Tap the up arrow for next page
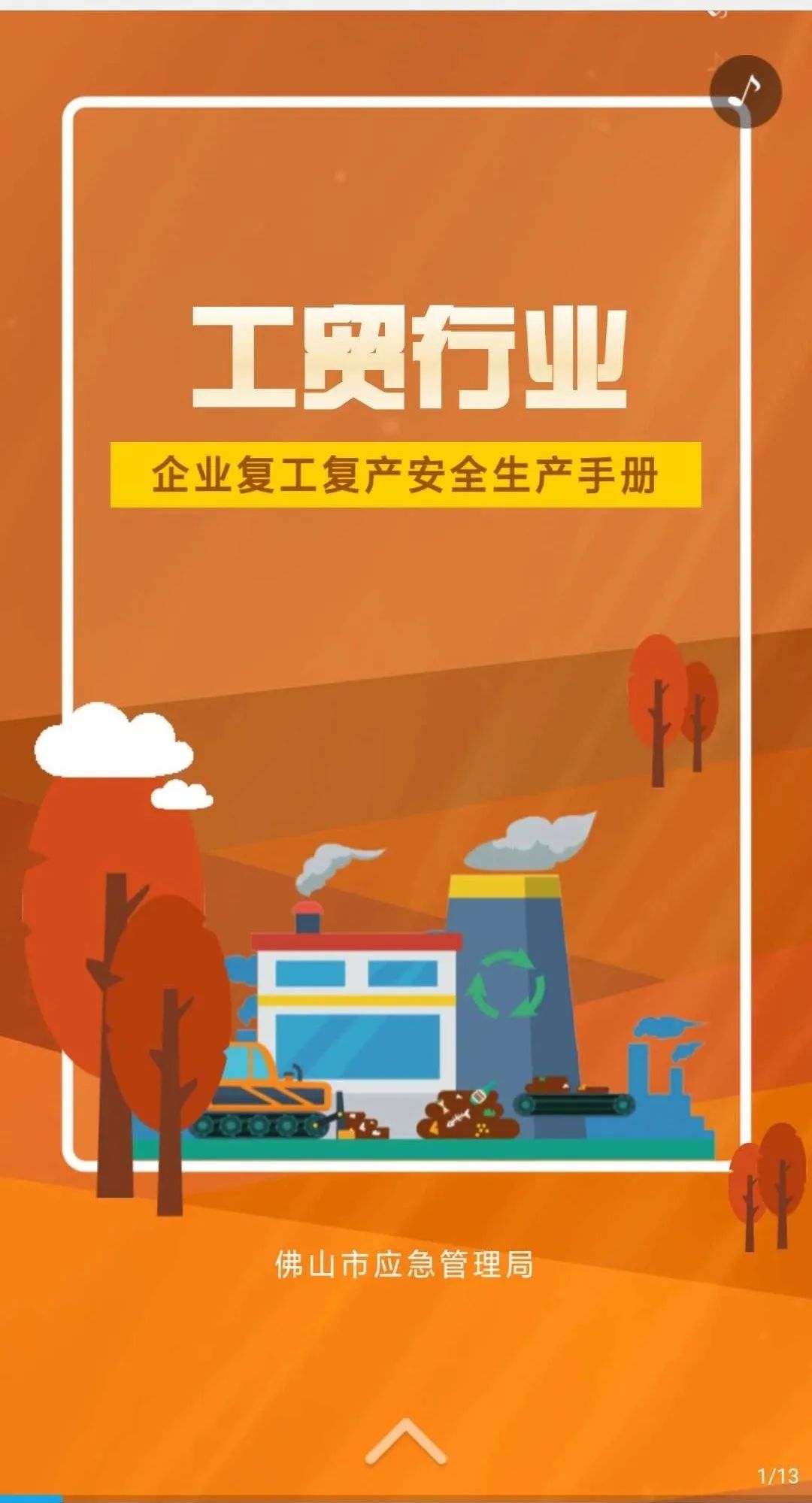 [x=406, y=1440]
